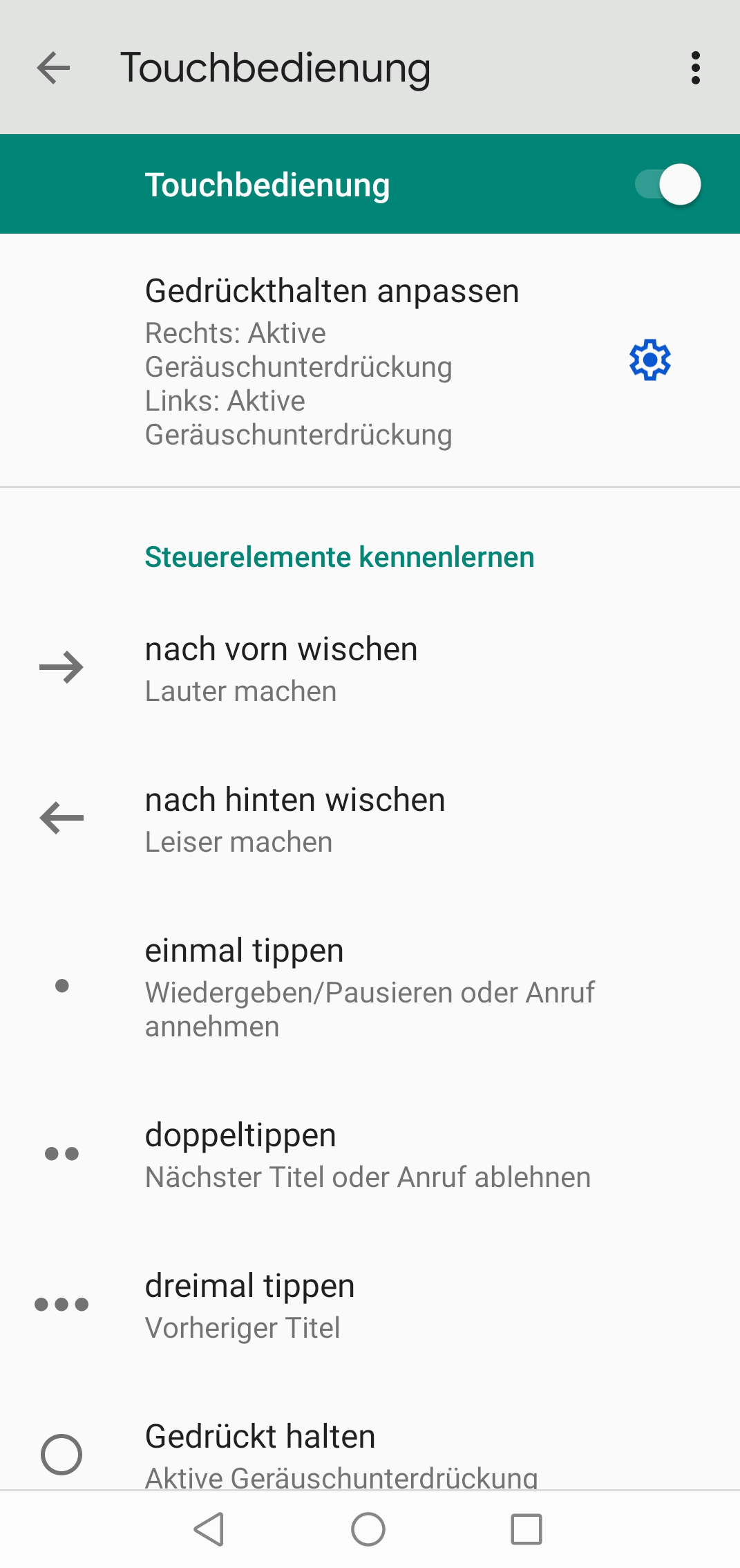Tap the 'einmal tippen' row
This screenshot has height=1568, width=740.
370,987
